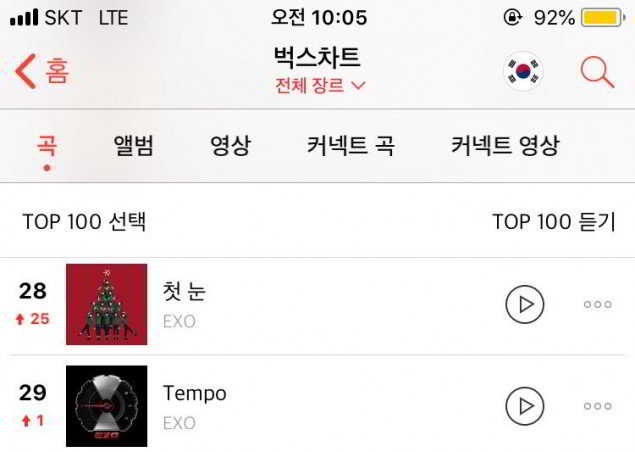Go back to 홈
This screenshot has height=452, width=635.
pyautogui.click(x=42, y=72)
